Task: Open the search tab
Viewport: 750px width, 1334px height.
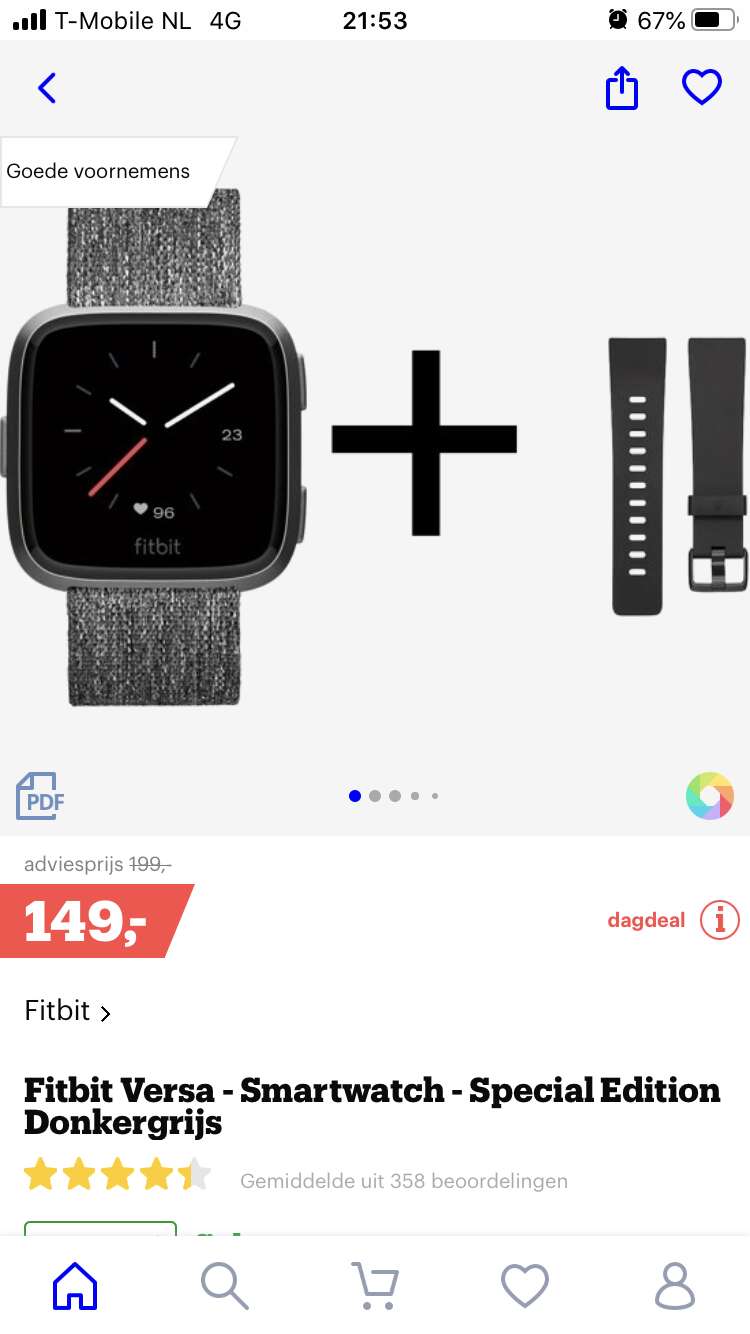Action: click(x=225, y=1285)
